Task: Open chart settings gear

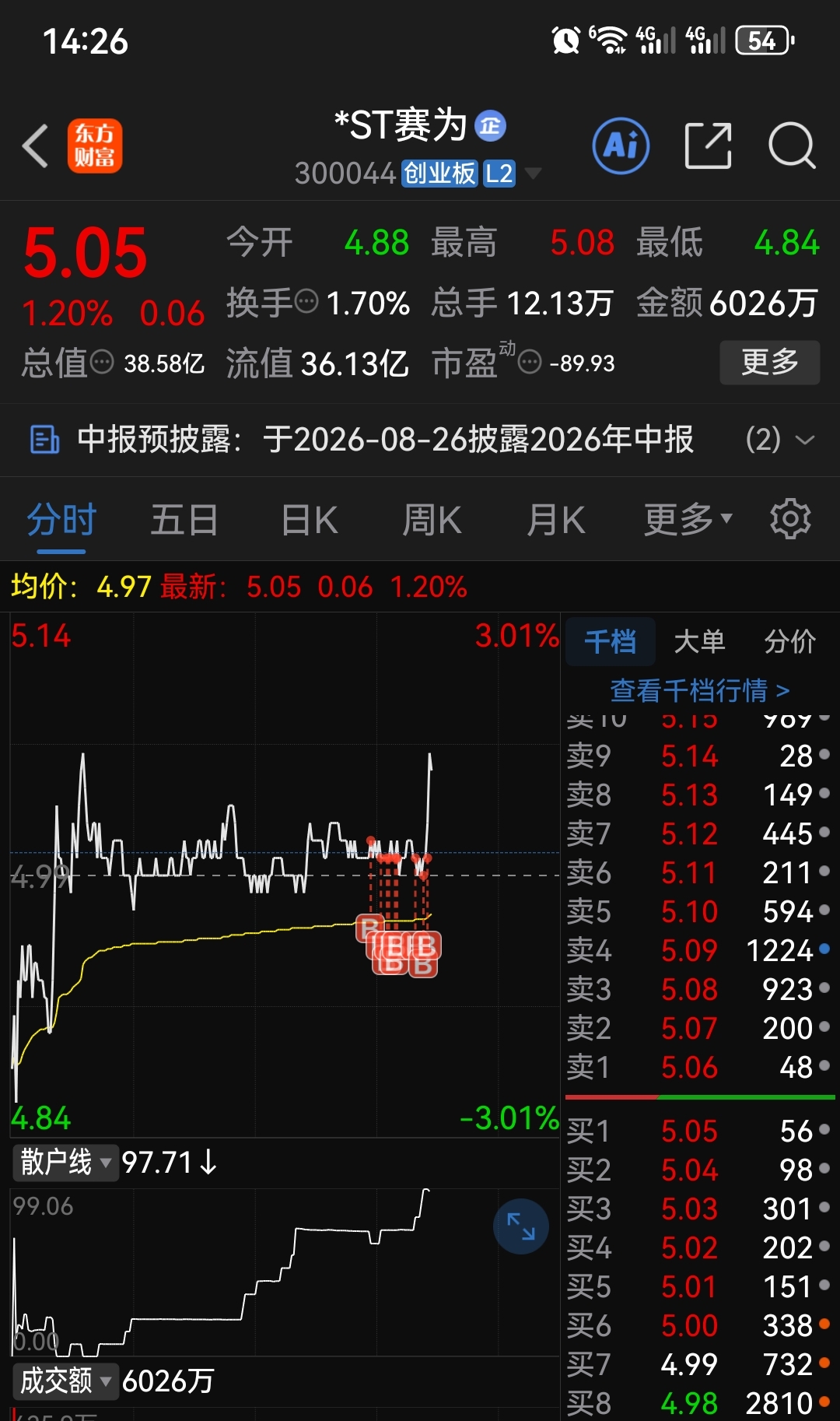Action: coord(790,519)
